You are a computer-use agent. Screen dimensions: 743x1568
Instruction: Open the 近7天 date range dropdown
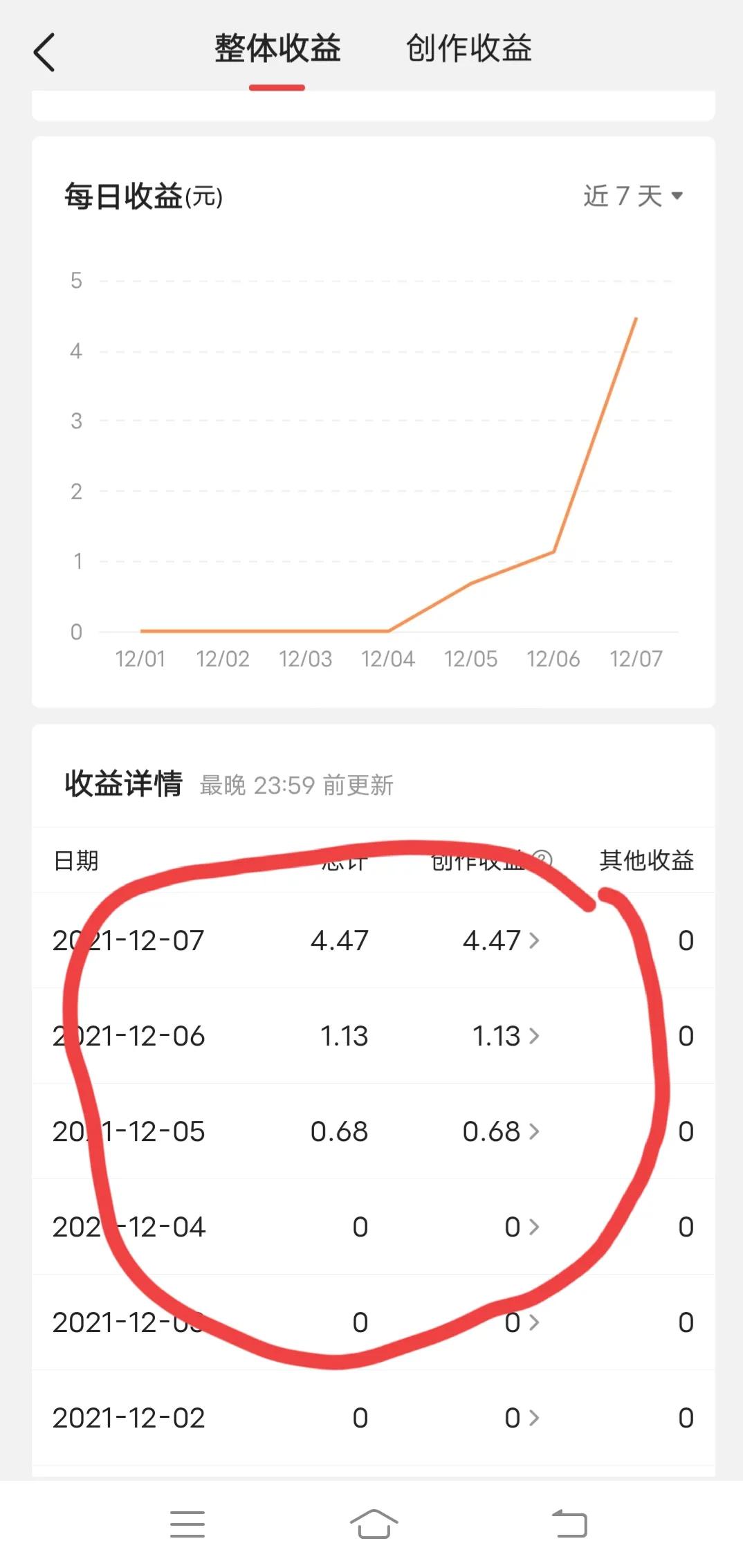[631, 196]
